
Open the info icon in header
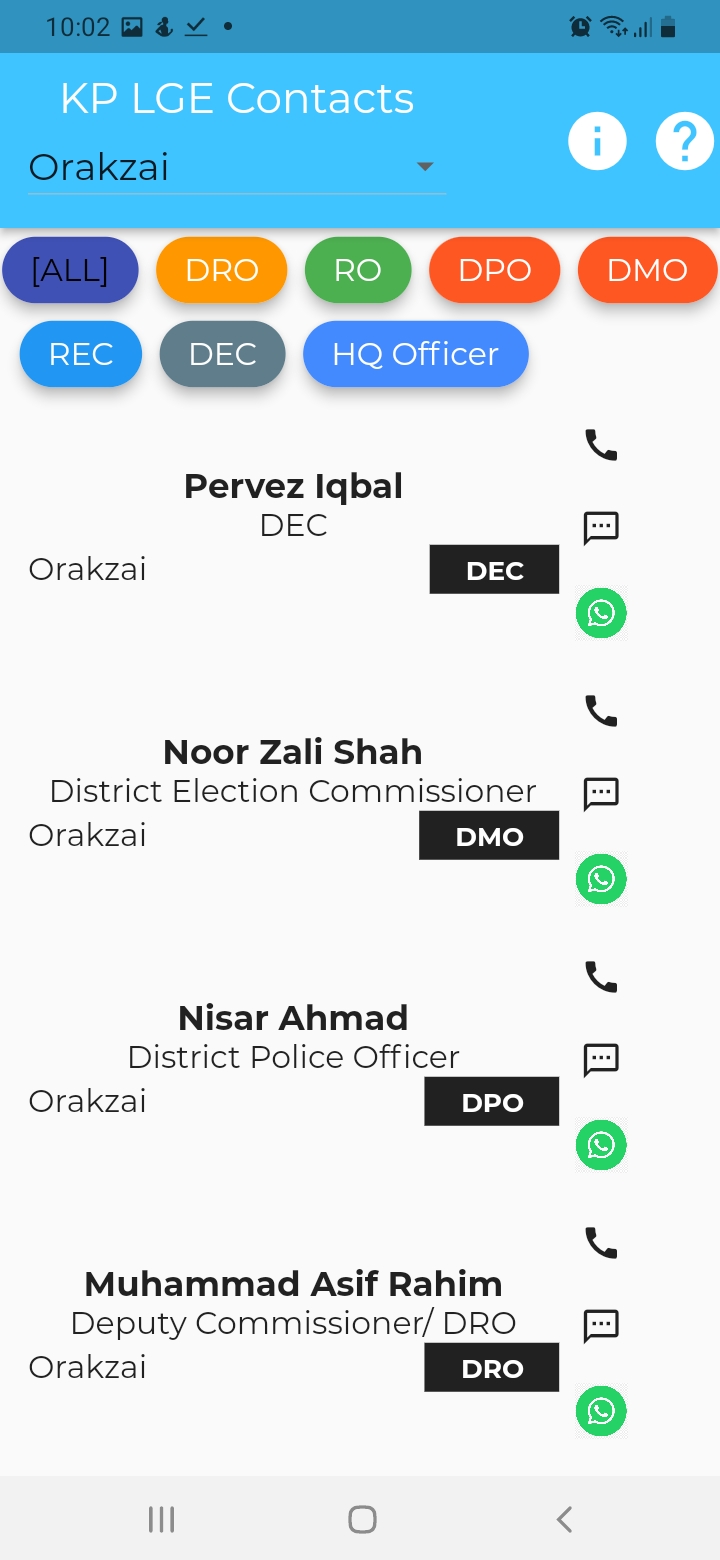tap(597, 141)
